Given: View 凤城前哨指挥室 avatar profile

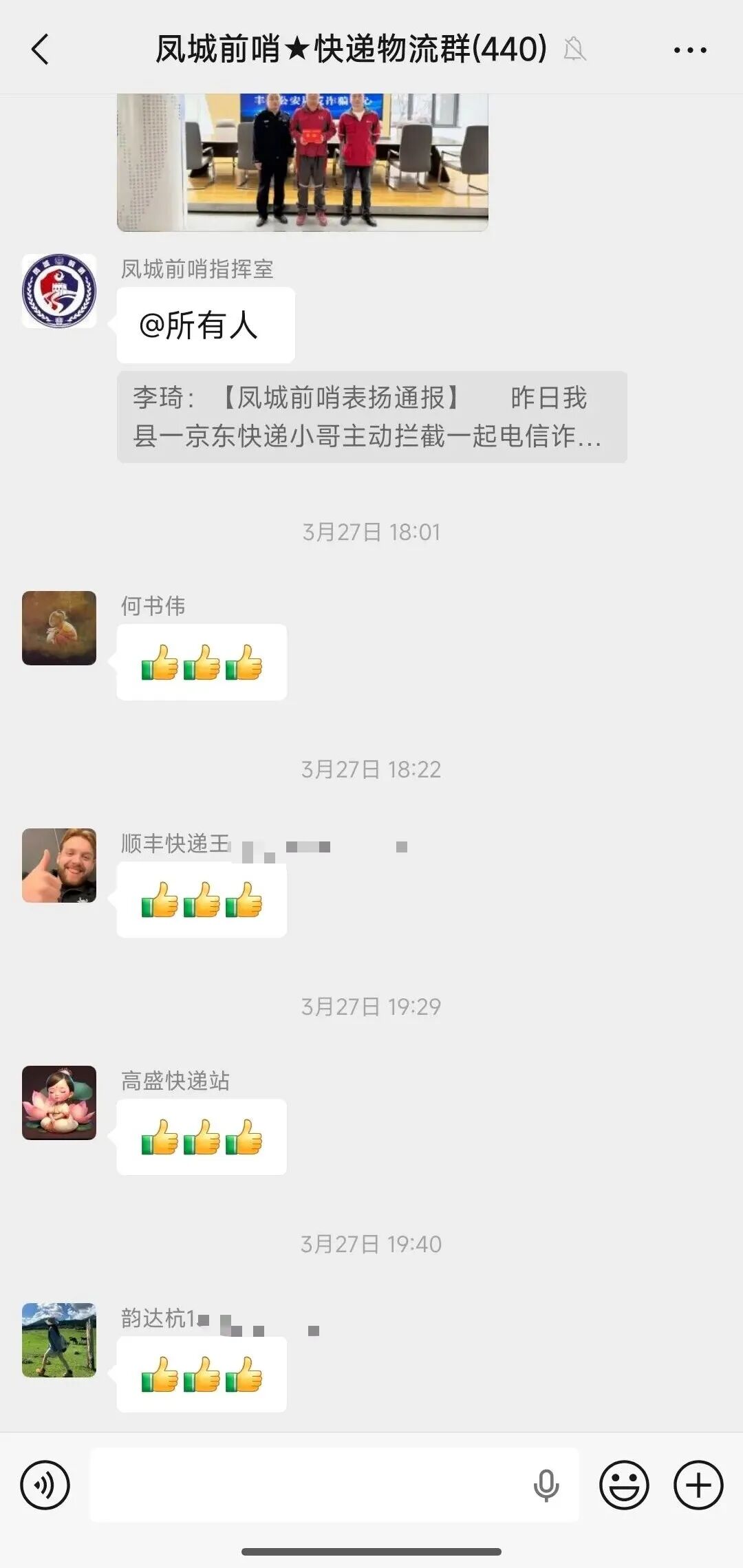Looking at the screenshot, I should coord(59,291).
